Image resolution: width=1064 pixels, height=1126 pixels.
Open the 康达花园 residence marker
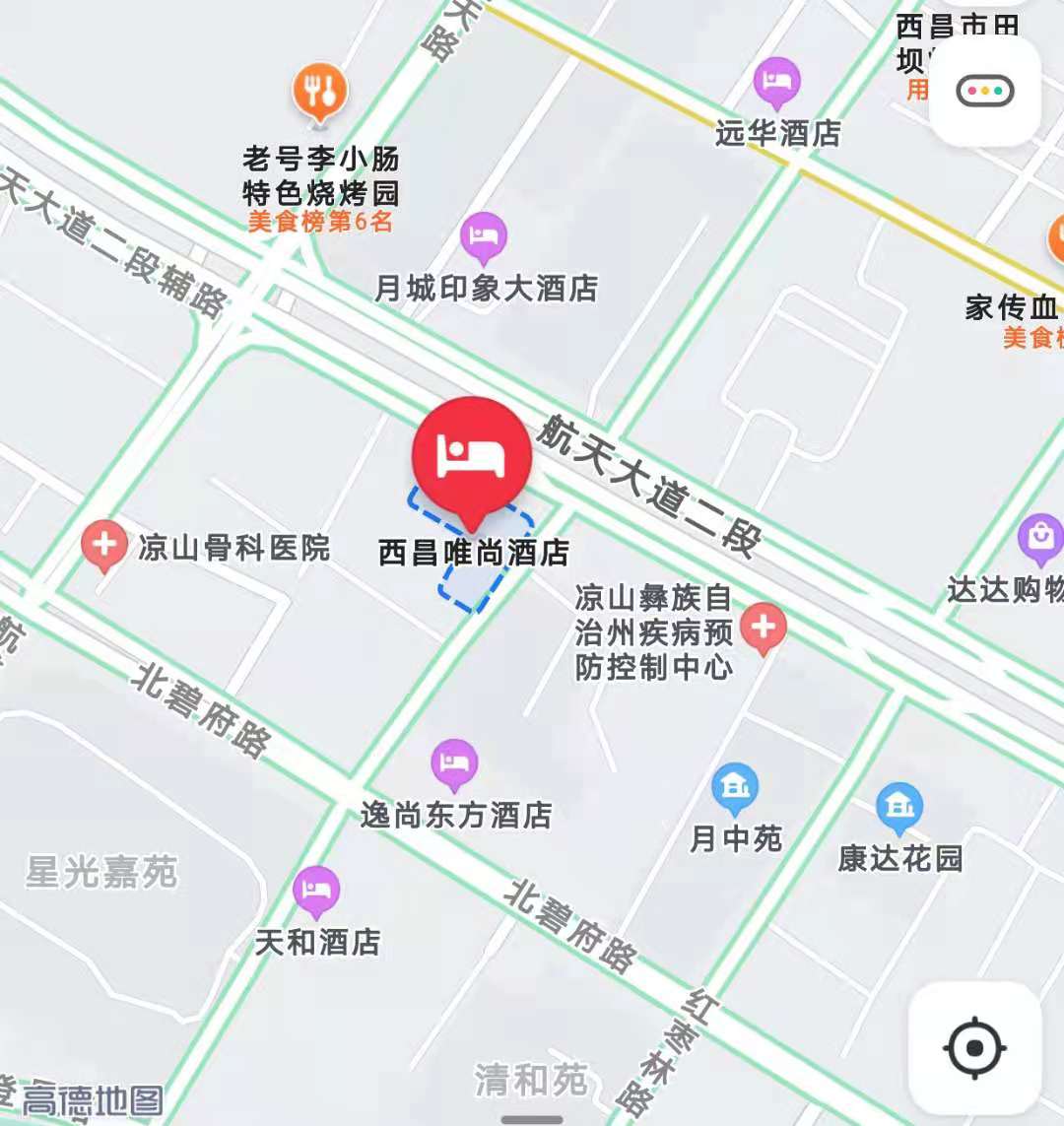tap(898, 808)
